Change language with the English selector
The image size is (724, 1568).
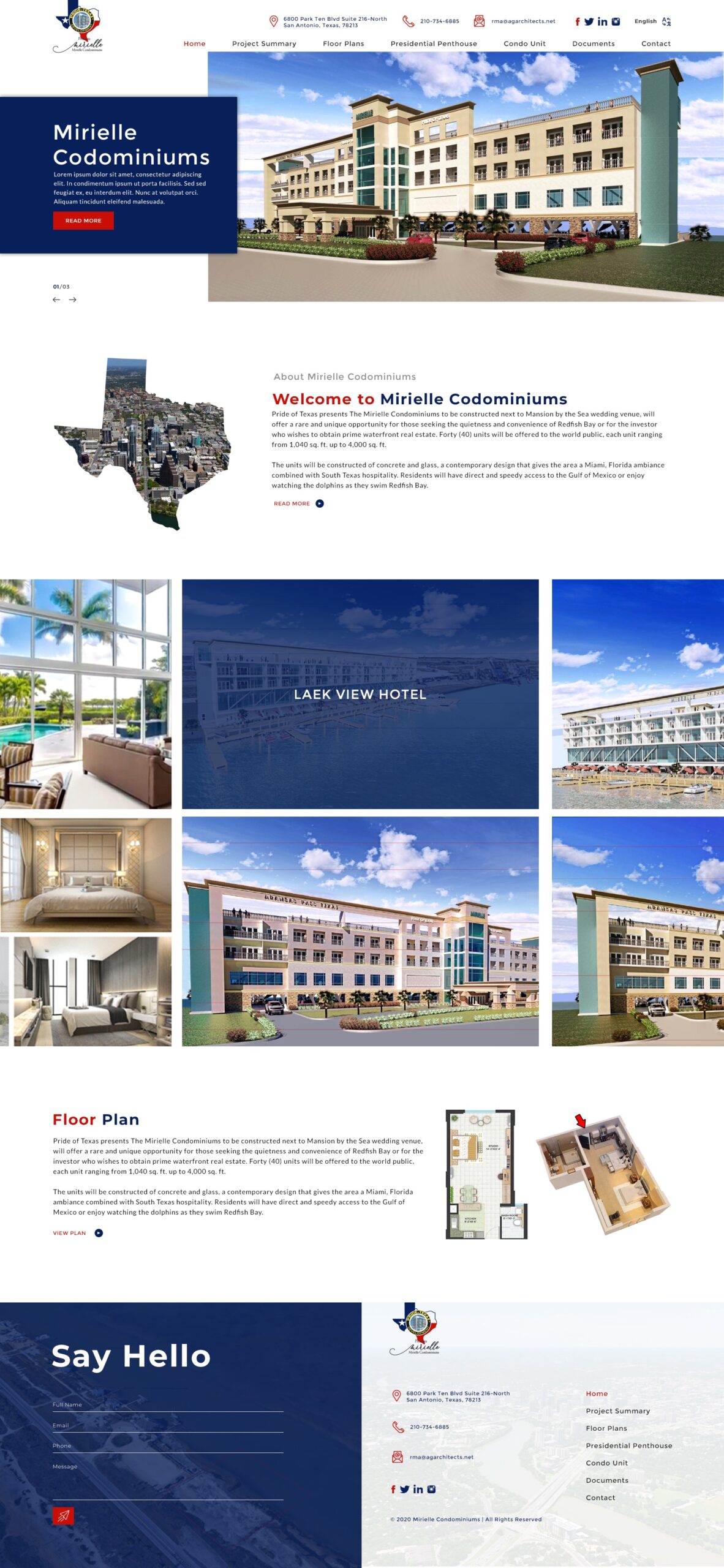[x=653, y=21]
